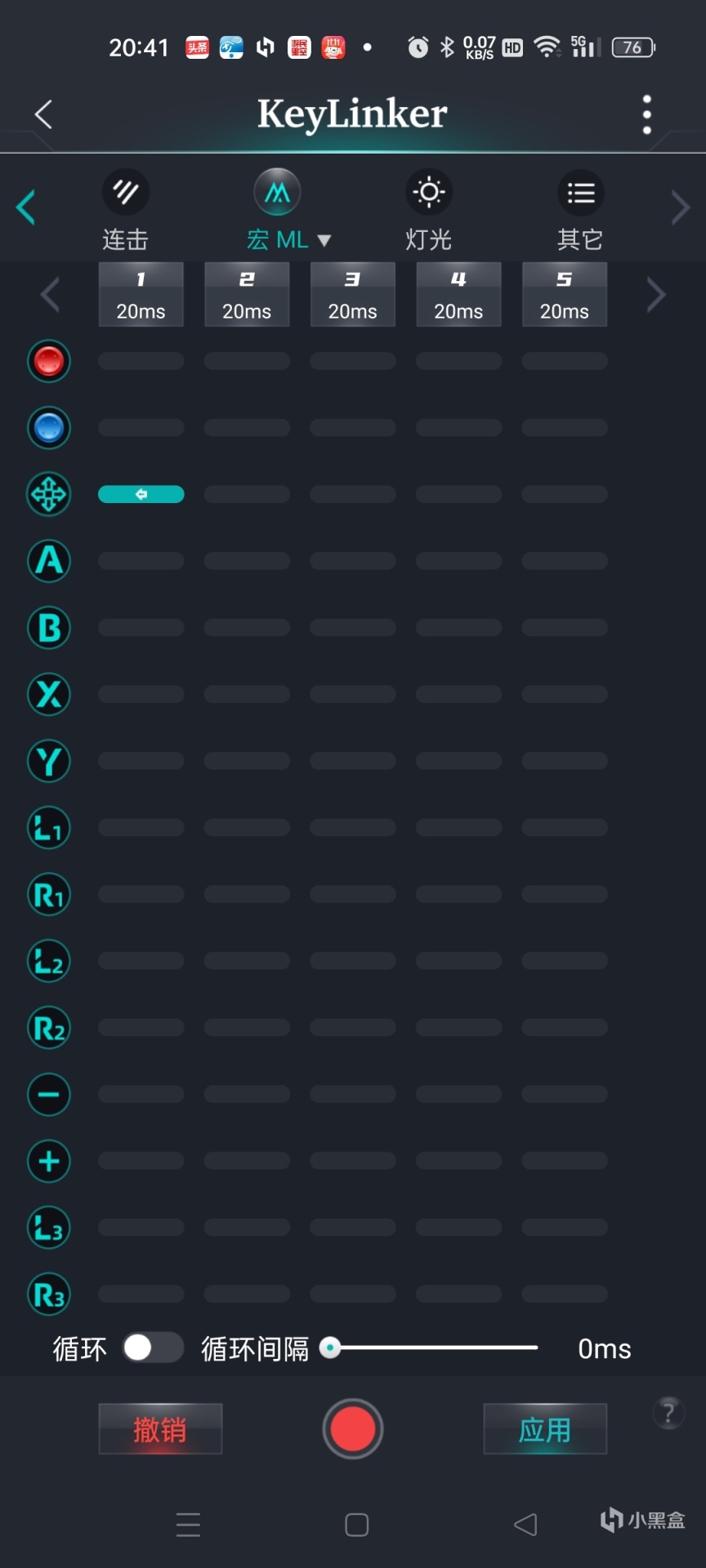Show the next macro steps arrow
Screen dimensions: 706x1568
coord(655,295)
